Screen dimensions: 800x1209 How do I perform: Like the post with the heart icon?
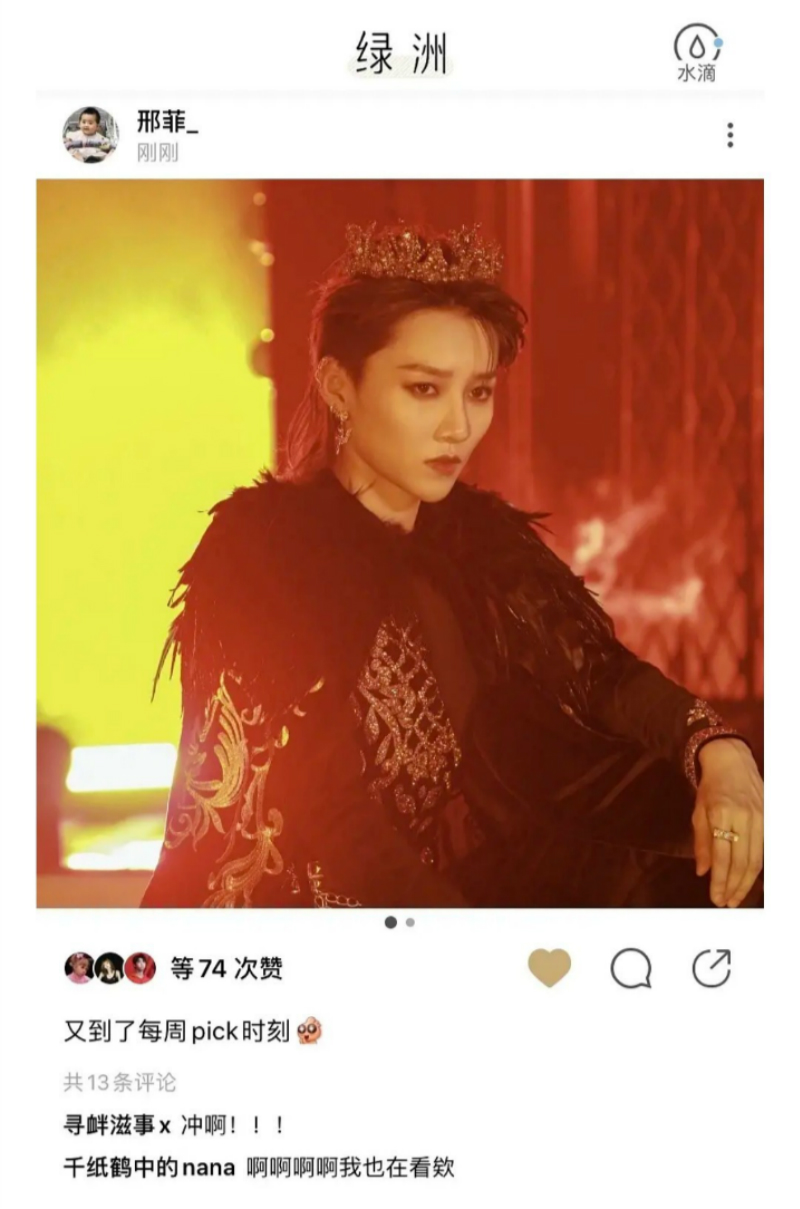click(x=549, y=968)
